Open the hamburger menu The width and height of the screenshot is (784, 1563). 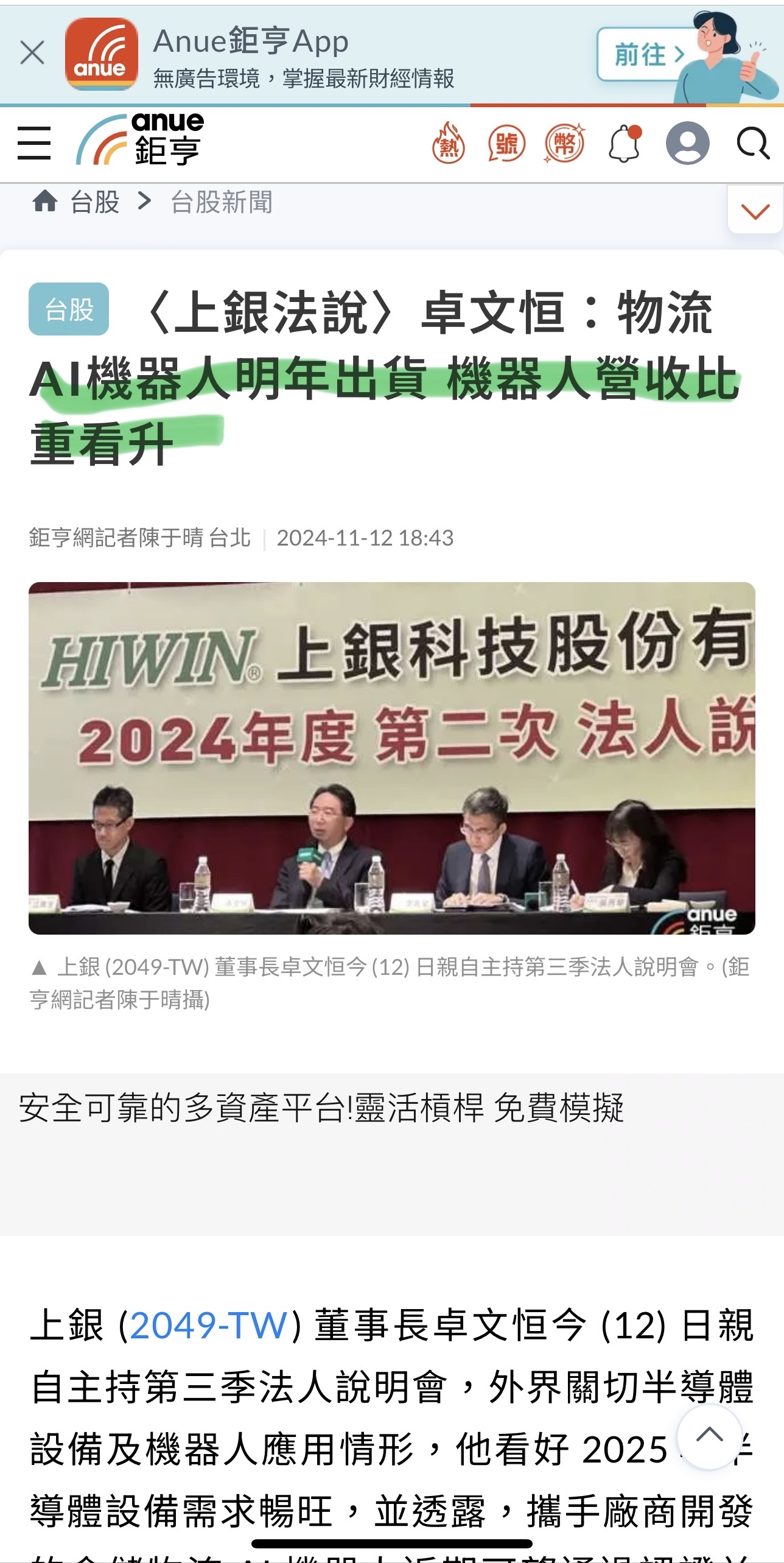coord(34,144)
